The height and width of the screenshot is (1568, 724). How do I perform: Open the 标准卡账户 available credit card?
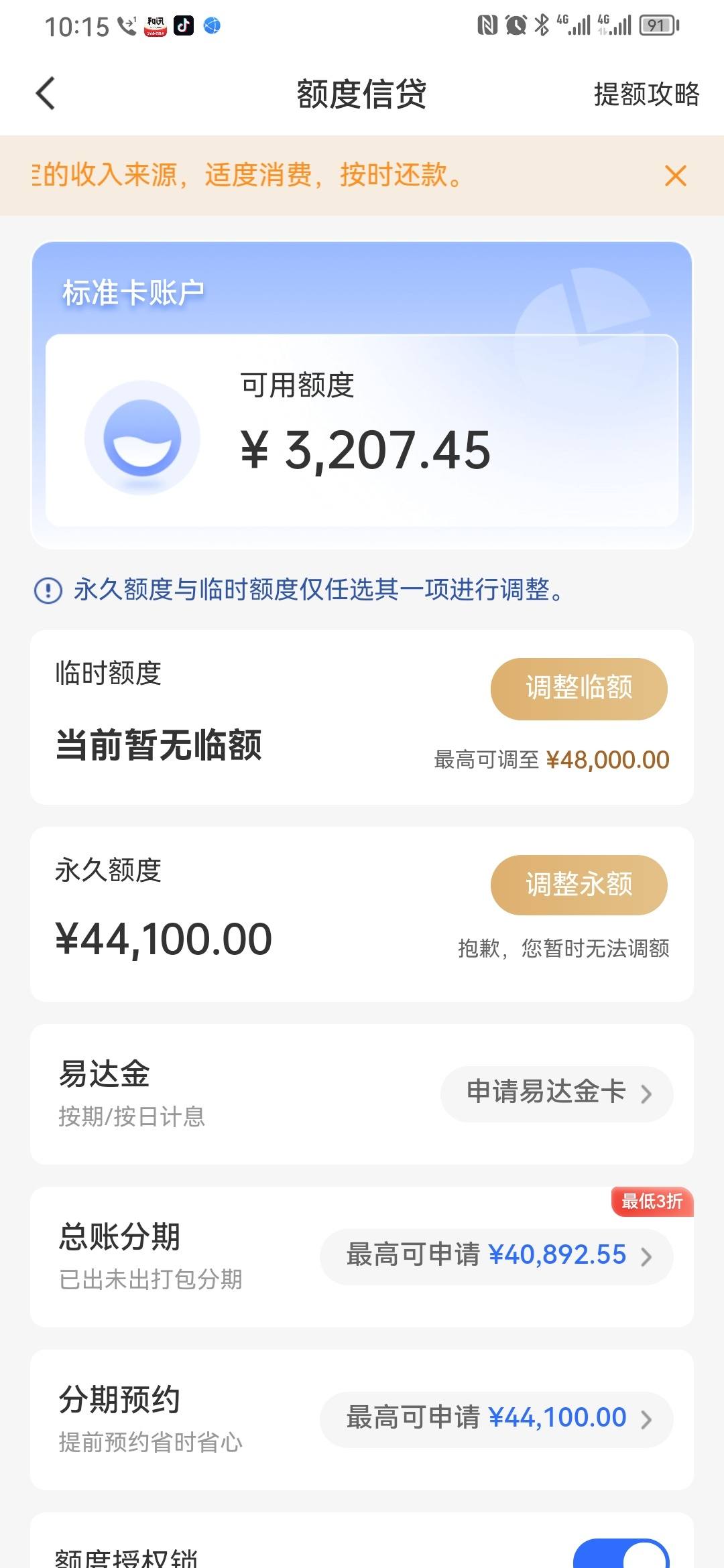pyautogui.click(x=362, y=395)
